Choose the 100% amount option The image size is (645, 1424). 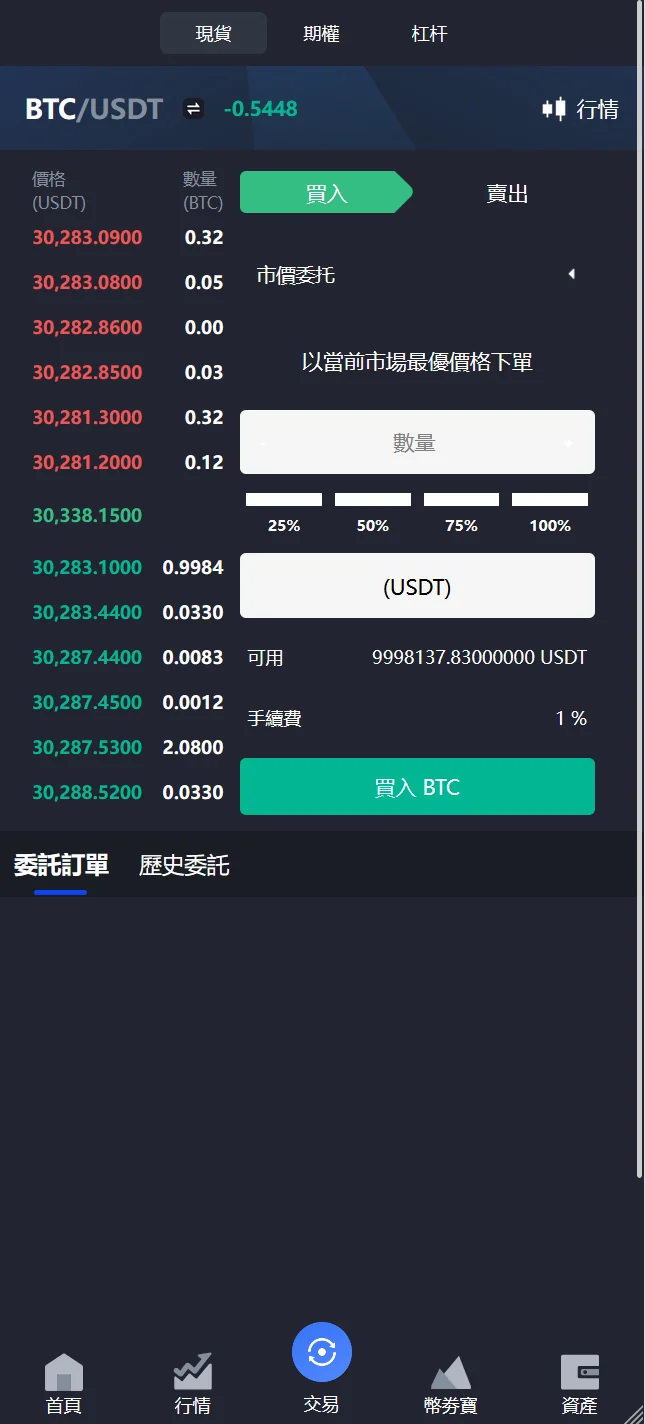coord(550,500)
